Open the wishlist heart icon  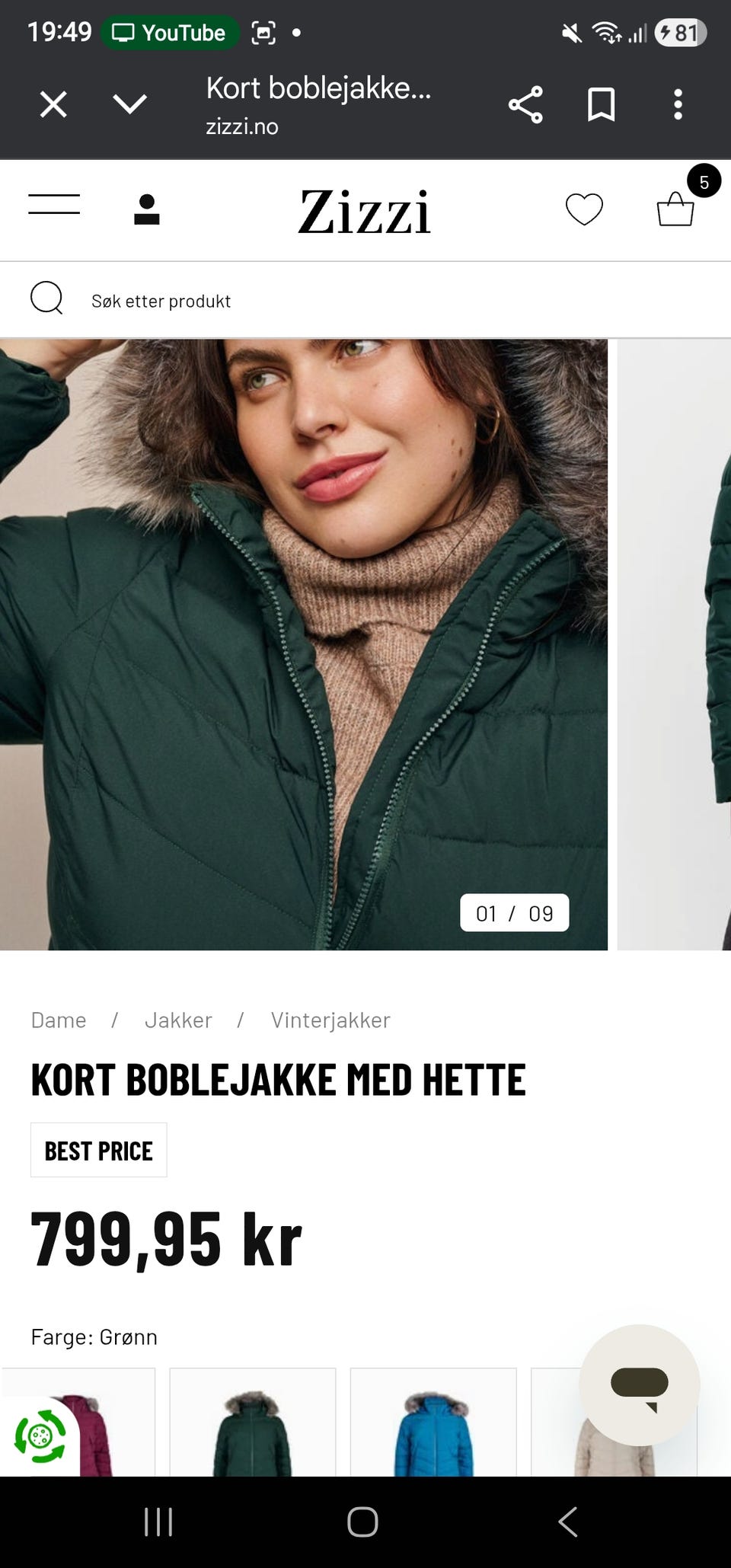[x=583, y=209]
